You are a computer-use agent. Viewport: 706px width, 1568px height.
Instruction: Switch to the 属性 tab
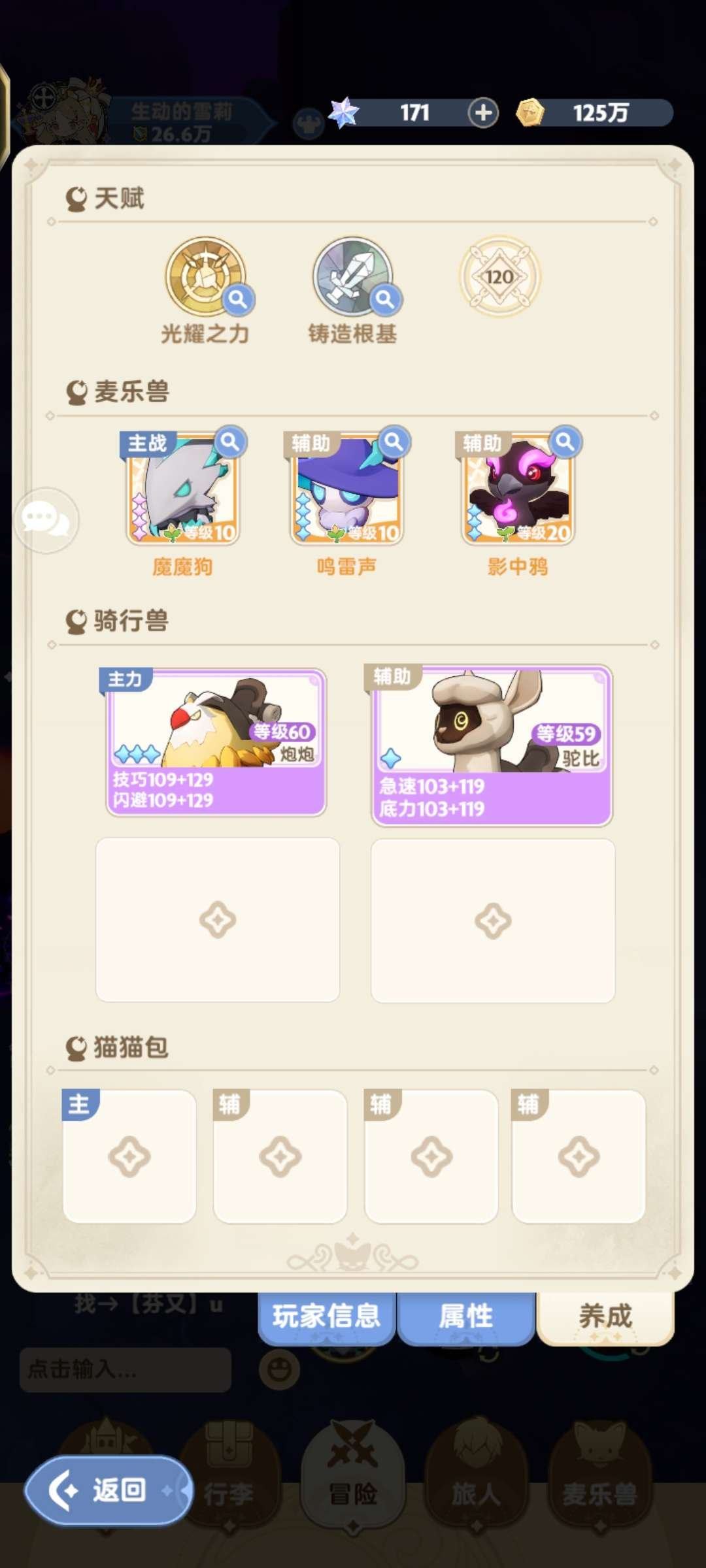click(465, 1318)
